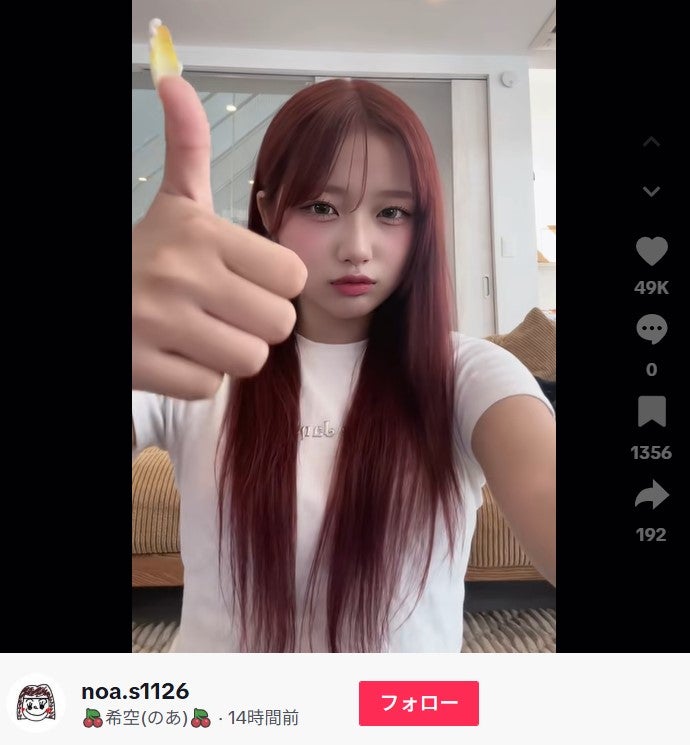Open the noa.s1126 profile picture

pyautogui.click(x=36, y=703)
